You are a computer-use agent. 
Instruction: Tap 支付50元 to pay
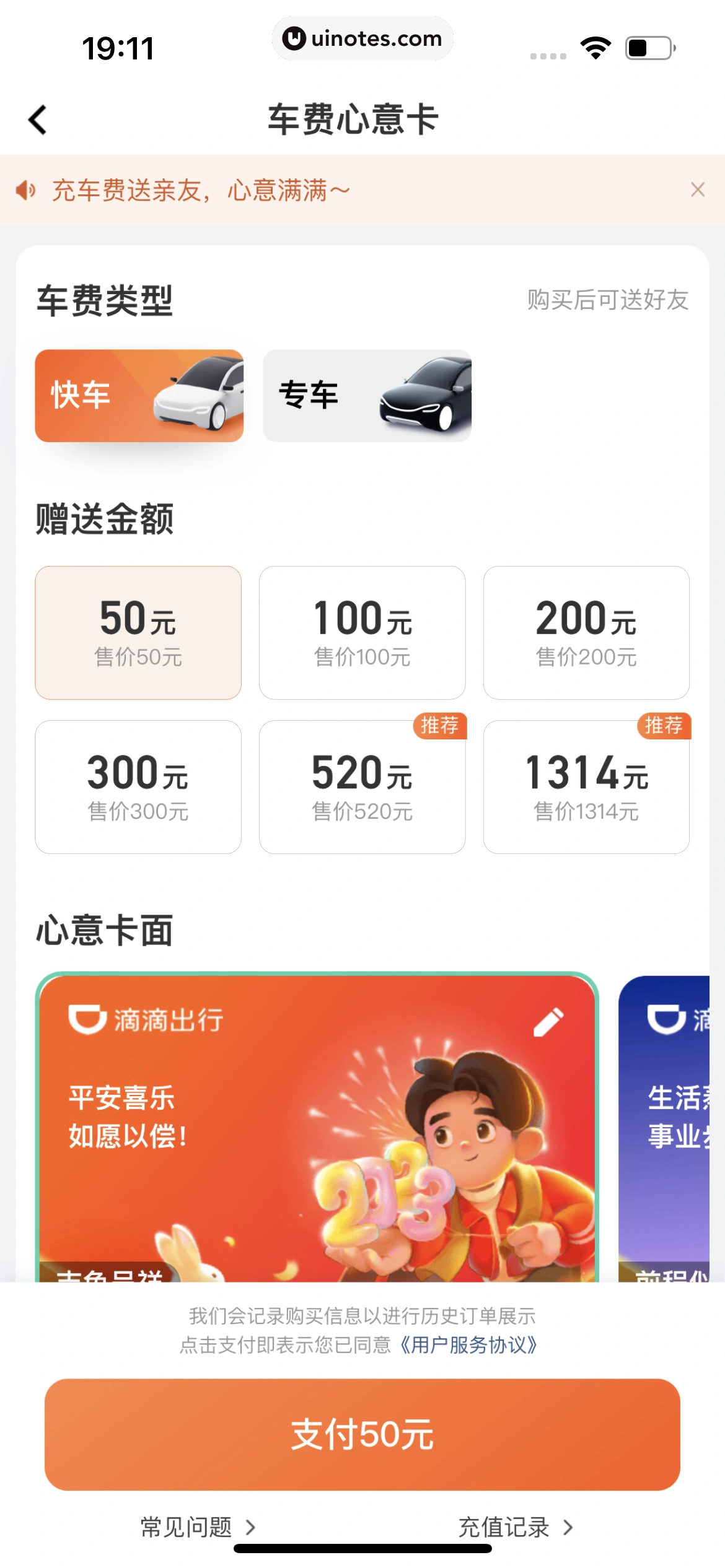click(x=362, y=1434)
